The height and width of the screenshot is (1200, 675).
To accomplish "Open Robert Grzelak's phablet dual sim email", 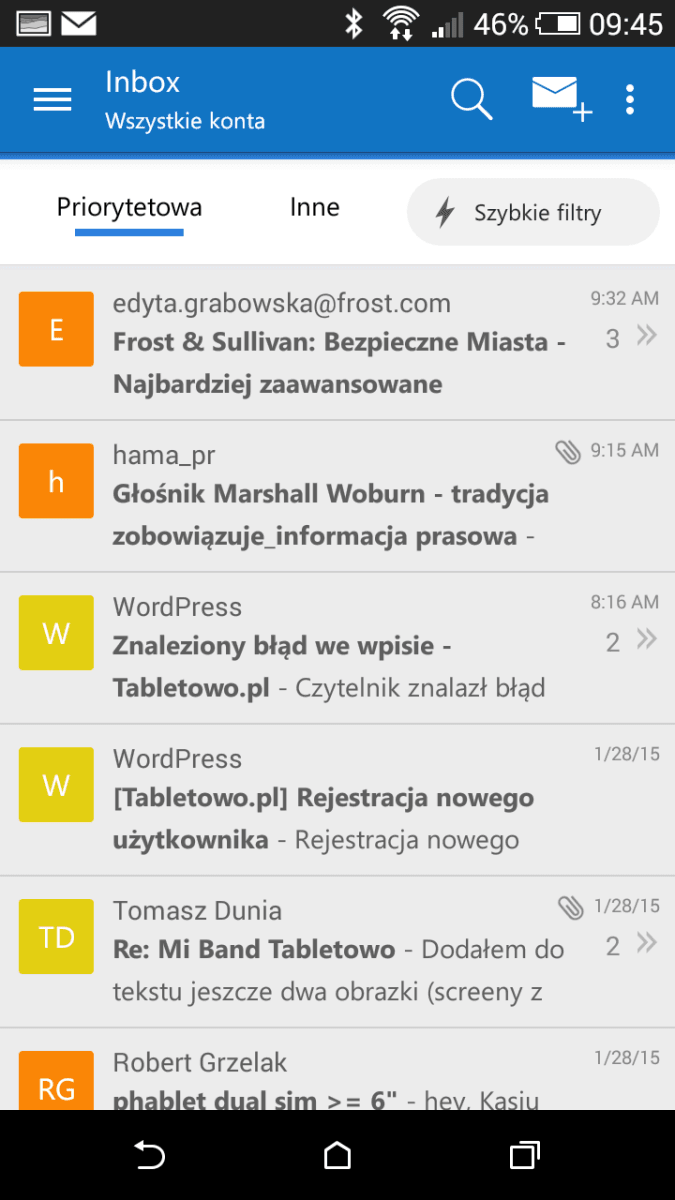I will [x=337, y=1070].
